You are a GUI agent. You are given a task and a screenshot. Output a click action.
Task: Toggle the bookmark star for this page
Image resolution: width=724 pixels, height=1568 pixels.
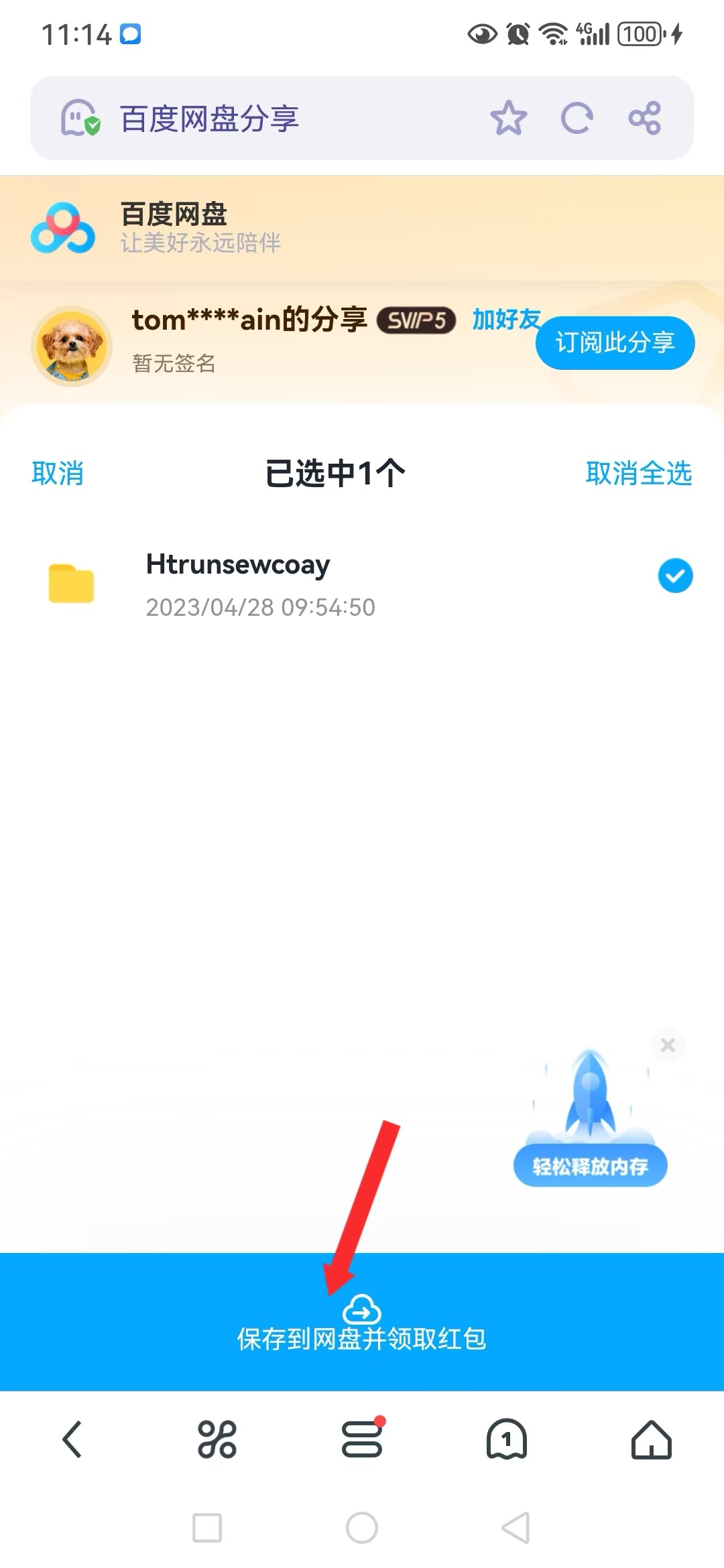pyautogui.click(x=508, y=117)
